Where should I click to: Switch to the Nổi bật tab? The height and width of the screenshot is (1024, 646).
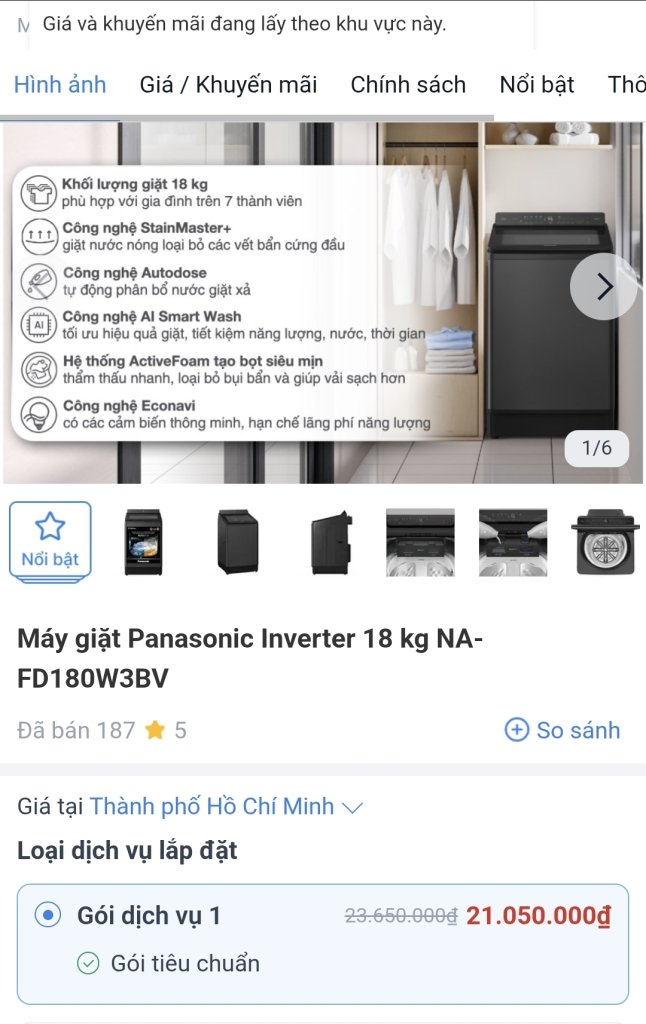point(537,85)
